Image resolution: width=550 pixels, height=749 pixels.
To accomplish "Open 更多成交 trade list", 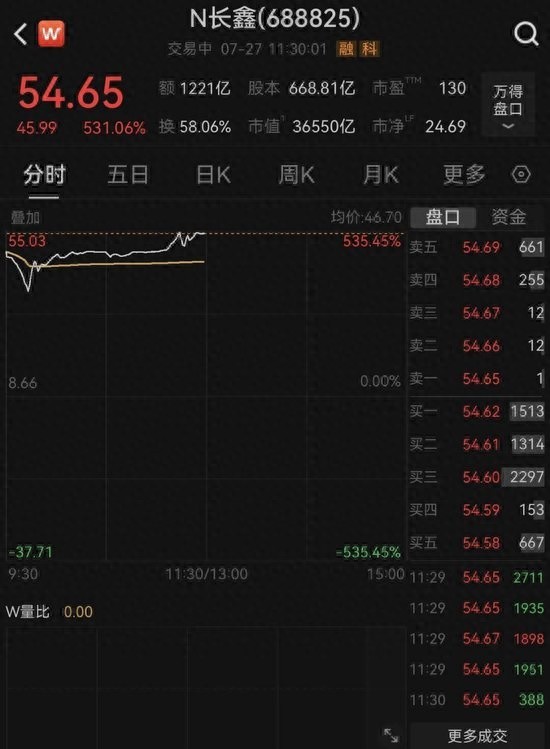I will pyautogui.click(x=477, y=736).
